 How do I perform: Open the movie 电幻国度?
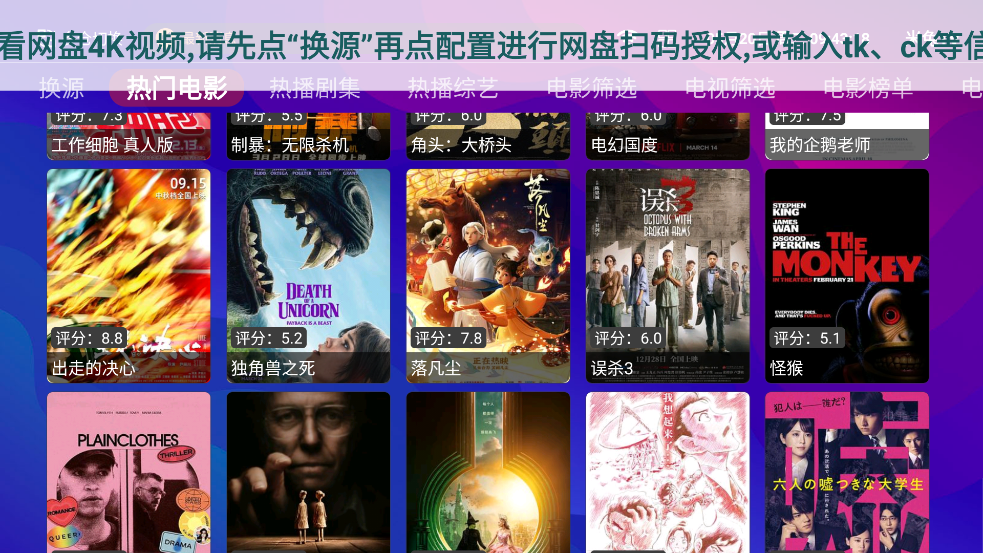[667, 135]
